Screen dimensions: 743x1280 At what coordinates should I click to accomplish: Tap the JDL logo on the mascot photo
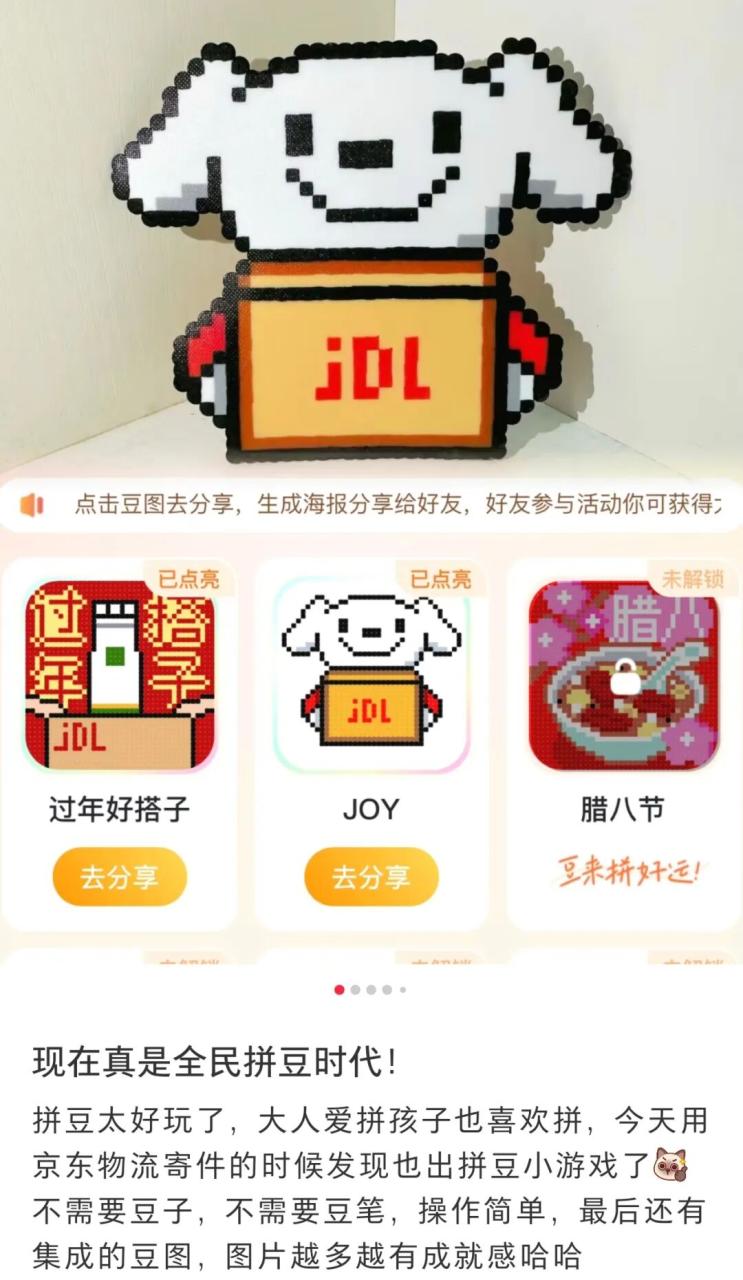372,367
